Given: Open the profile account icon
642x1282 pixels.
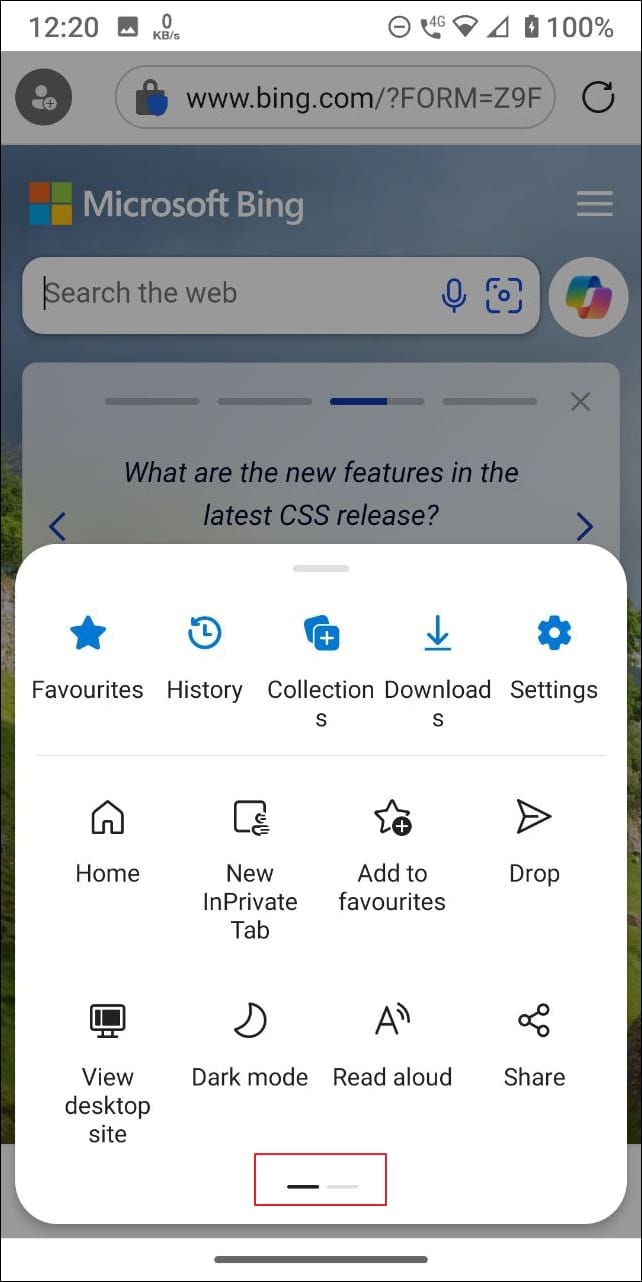Looking at the screenshot, I should (43, 98).
